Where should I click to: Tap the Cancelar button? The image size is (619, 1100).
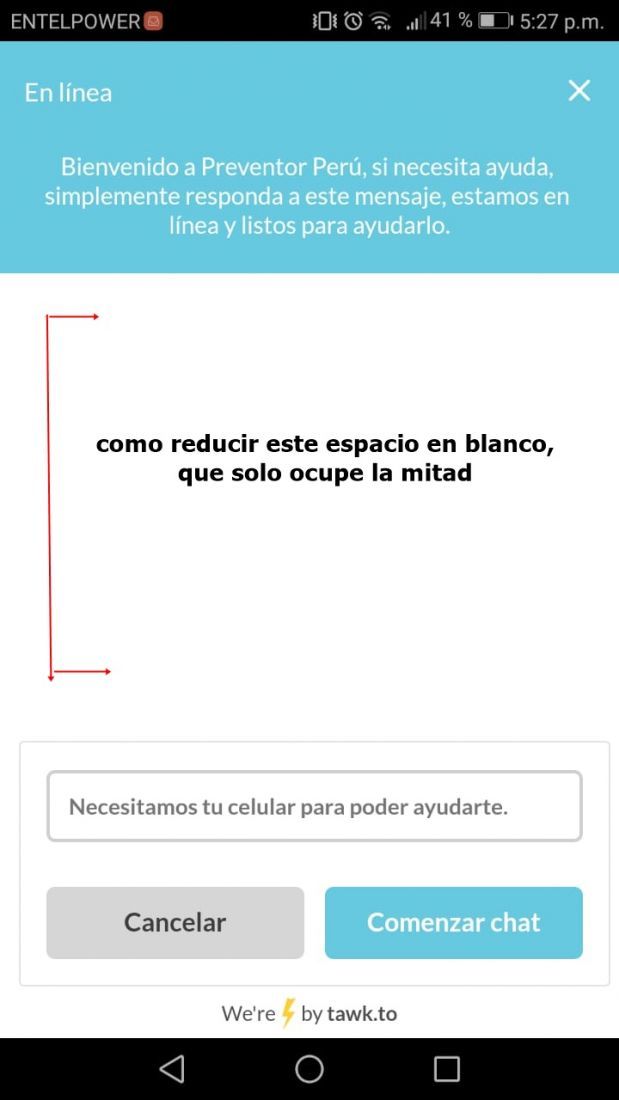coord(175,923)
